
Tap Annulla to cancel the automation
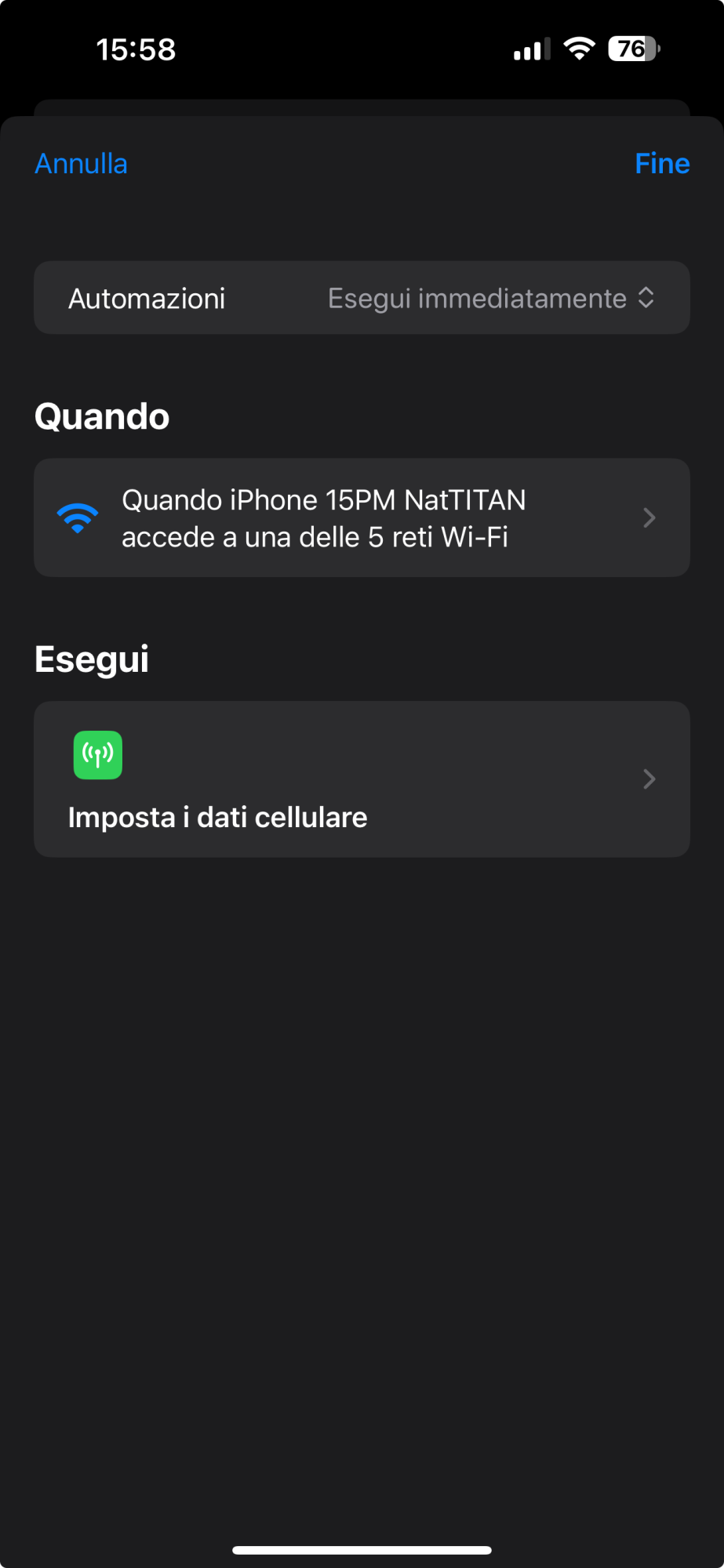click(81, 164)
